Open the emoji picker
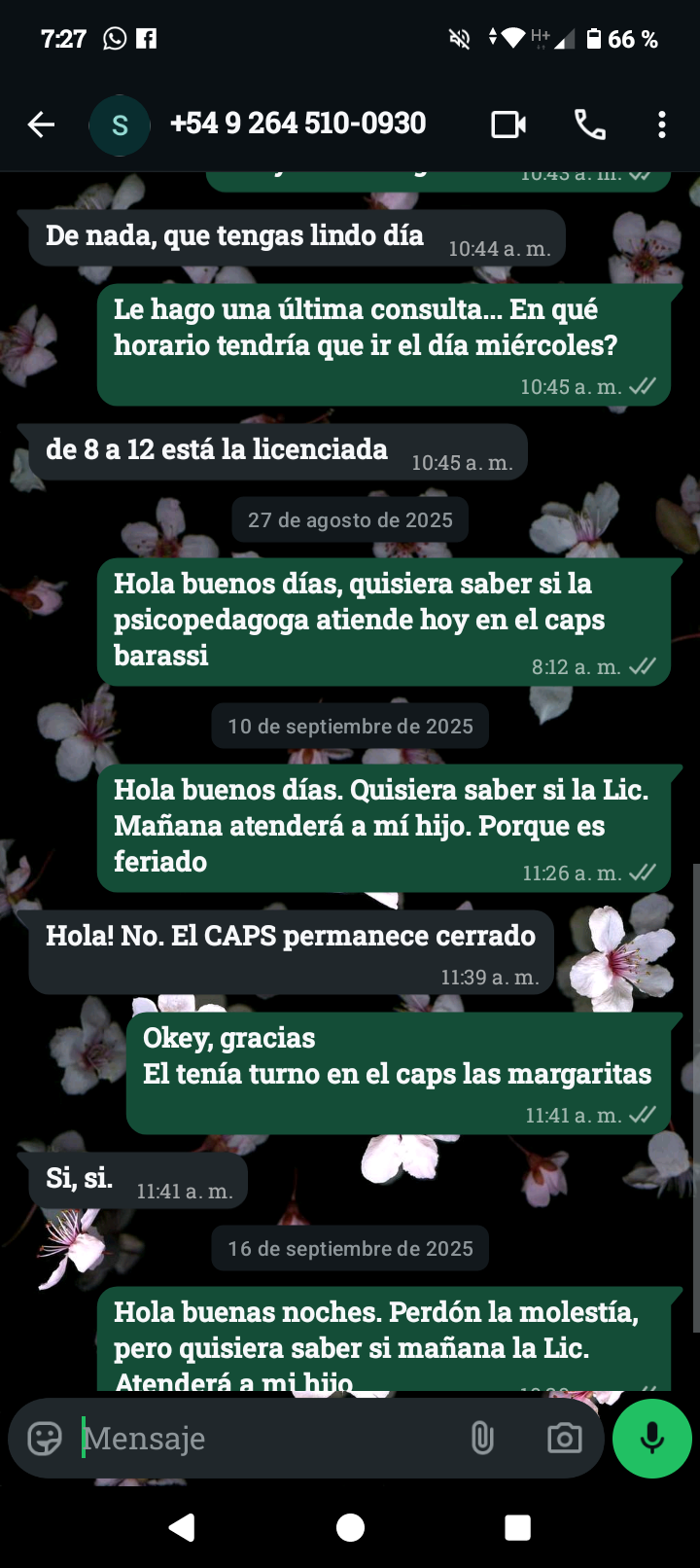 tap(45, 1438)
